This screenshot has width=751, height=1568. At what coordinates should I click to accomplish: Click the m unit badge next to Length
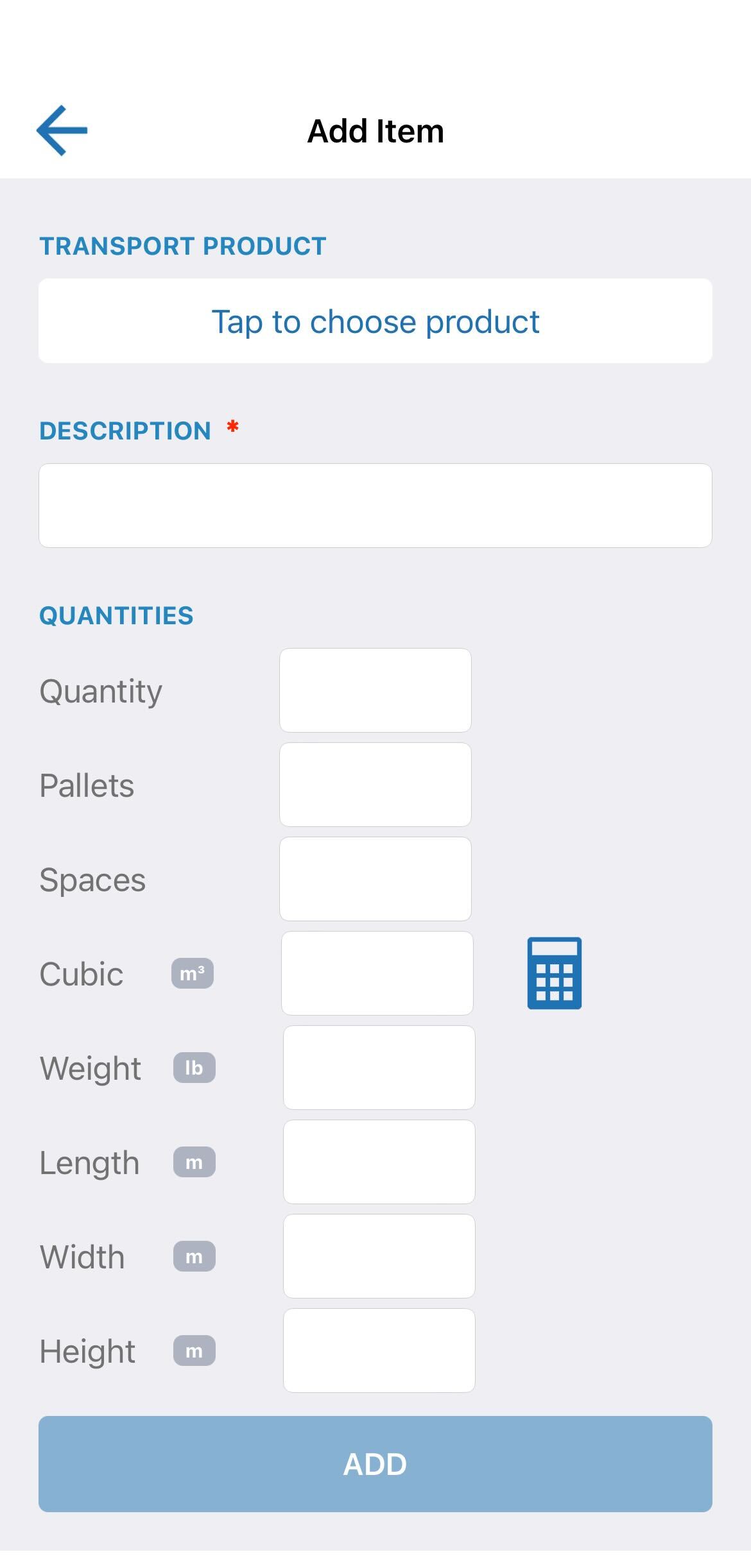[194, 1162]
